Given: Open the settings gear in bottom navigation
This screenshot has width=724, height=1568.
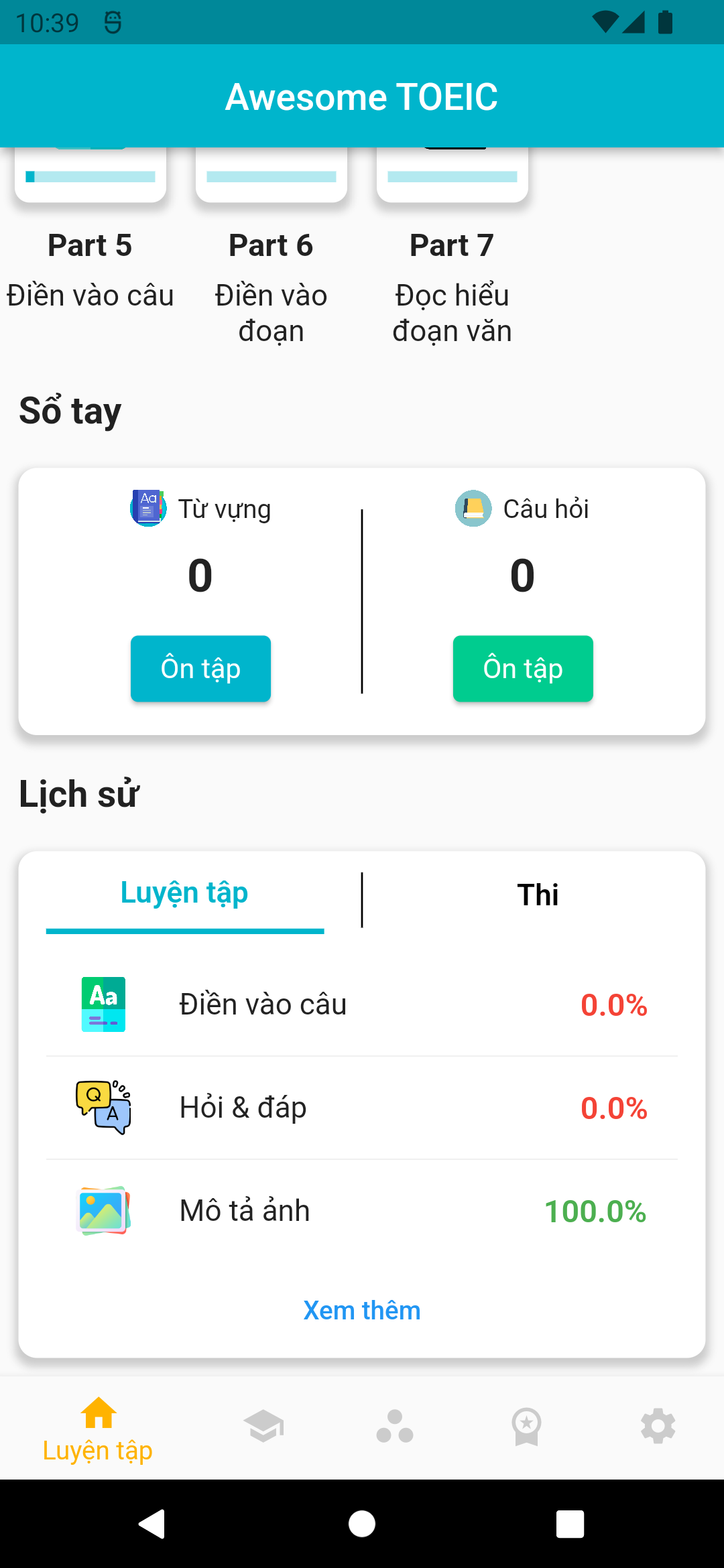Looking at the screenshot, I should coord(658,1426).
